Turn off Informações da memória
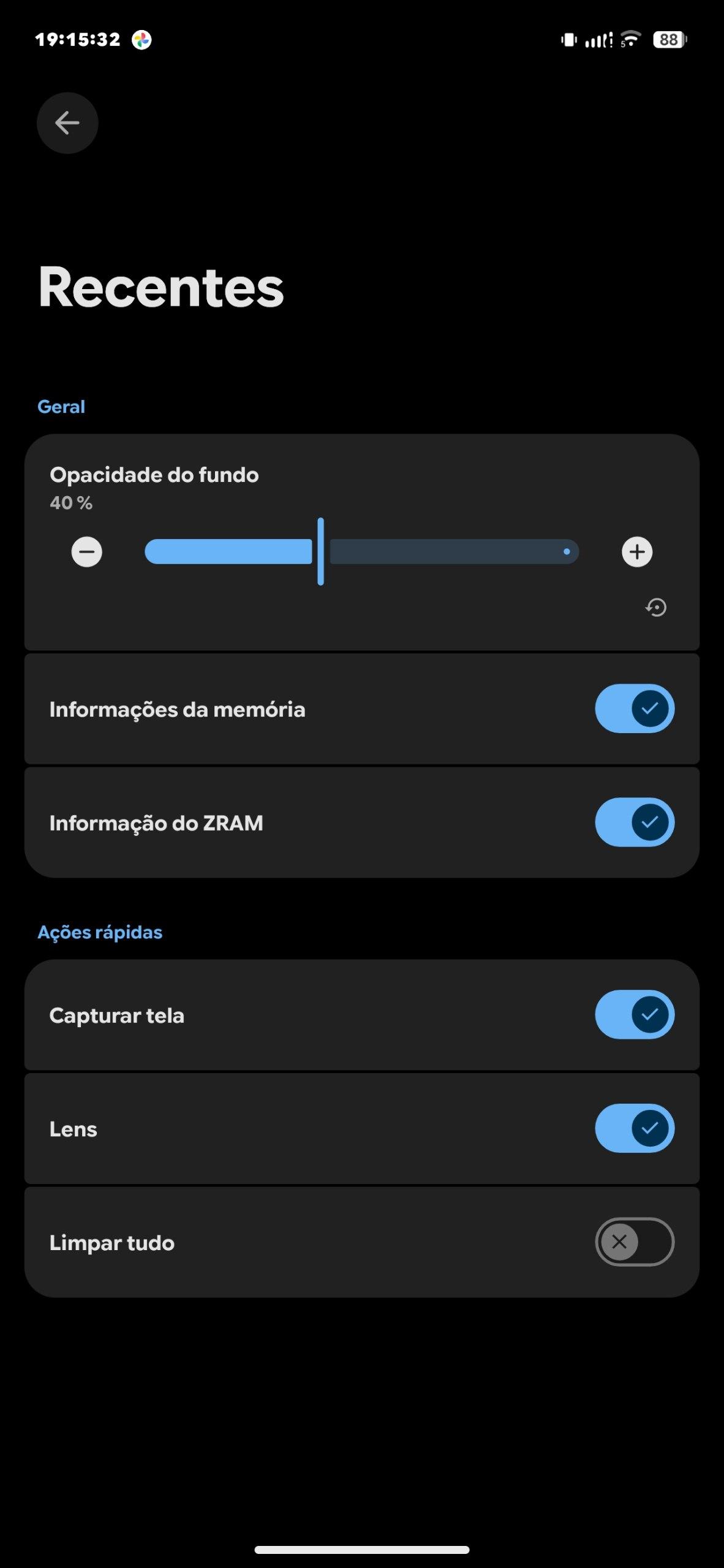 coord(635,709)
